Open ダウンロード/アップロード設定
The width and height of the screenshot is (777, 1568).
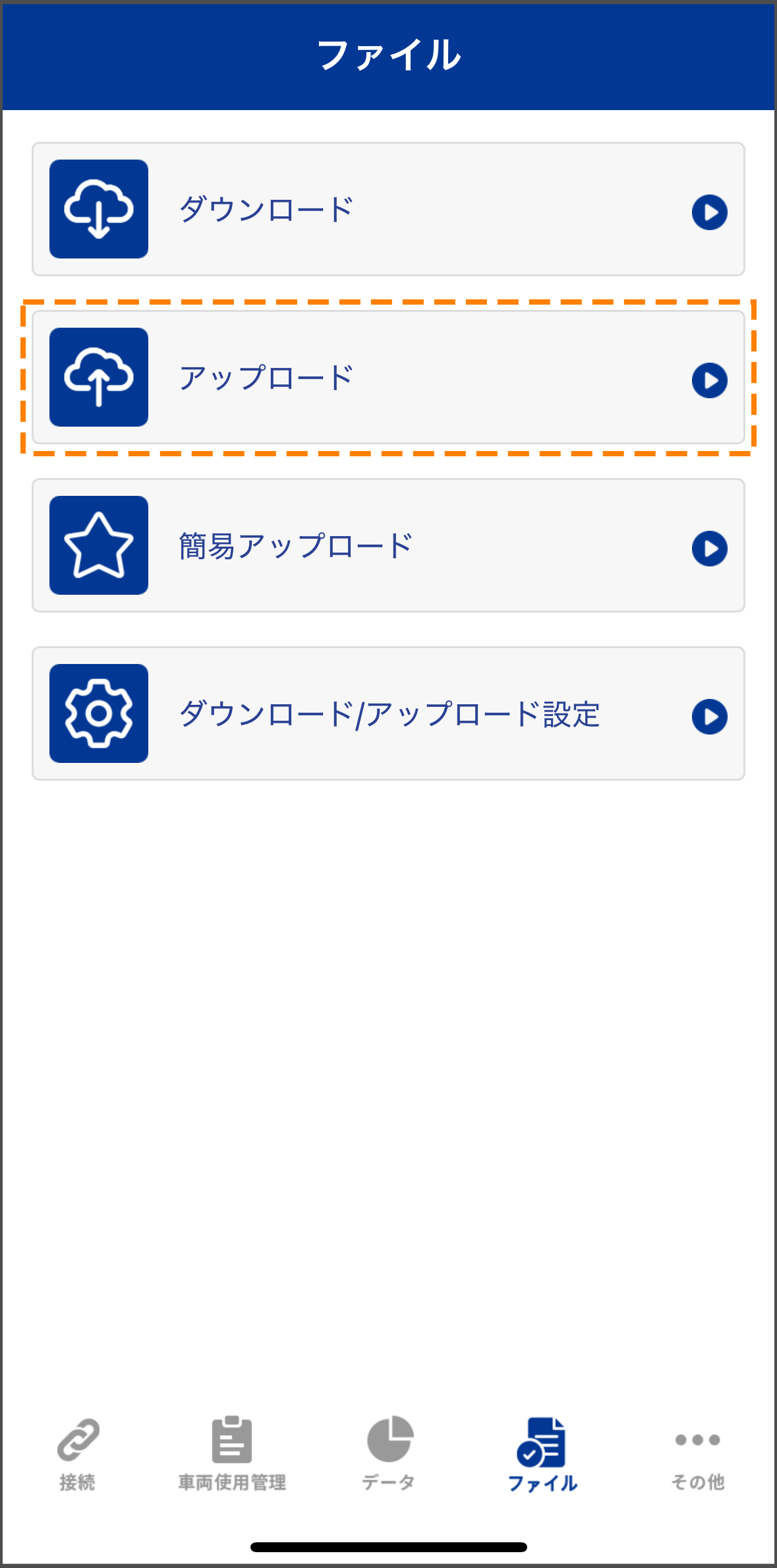[388, 713]
